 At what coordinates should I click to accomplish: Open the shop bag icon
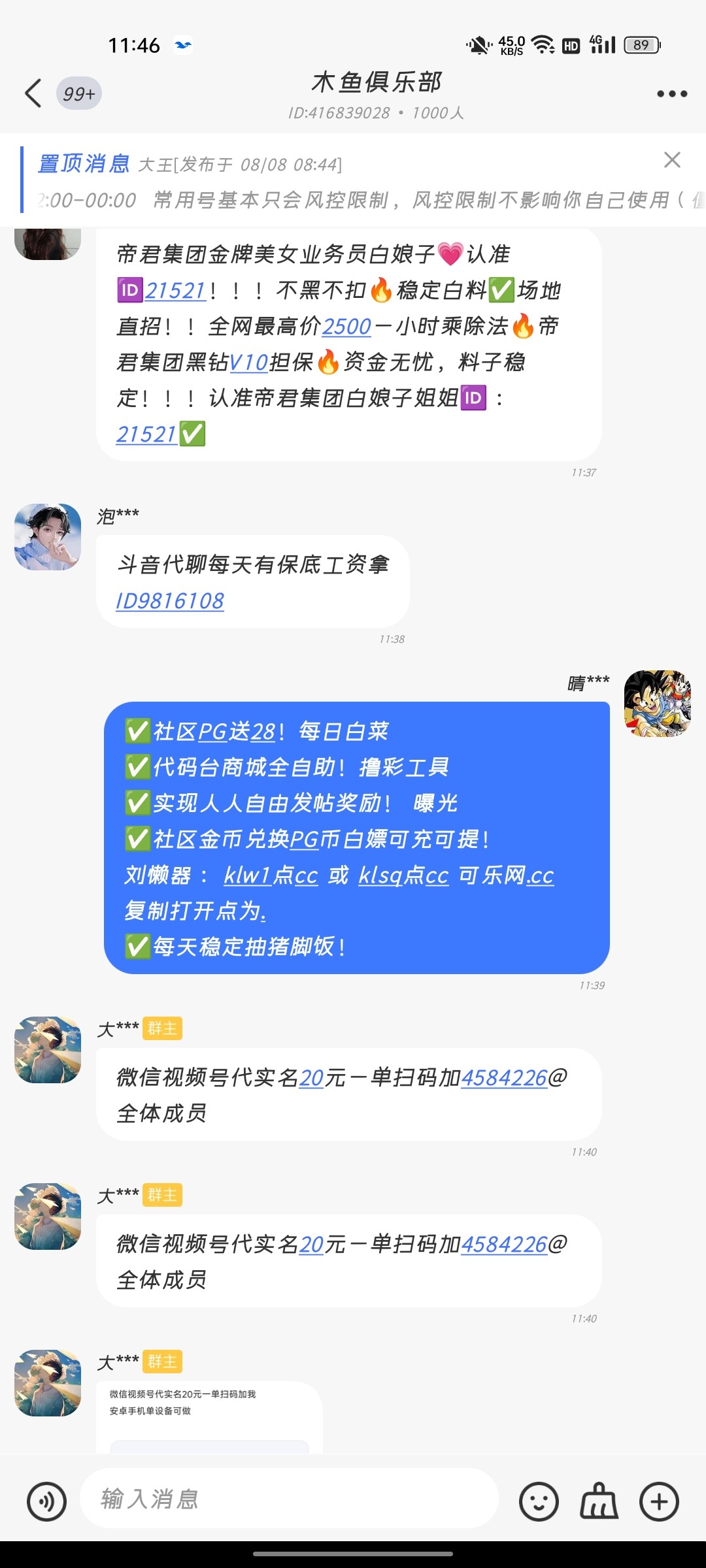(599, 1501)
